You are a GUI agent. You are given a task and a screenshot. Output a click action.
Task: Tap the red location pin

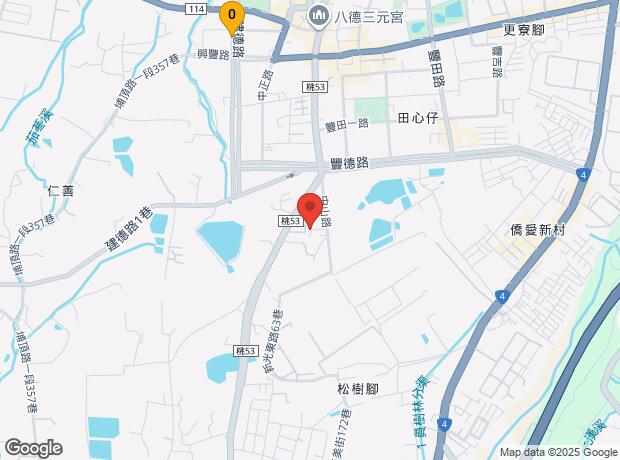pyautogui.click(x=310, y=211)
